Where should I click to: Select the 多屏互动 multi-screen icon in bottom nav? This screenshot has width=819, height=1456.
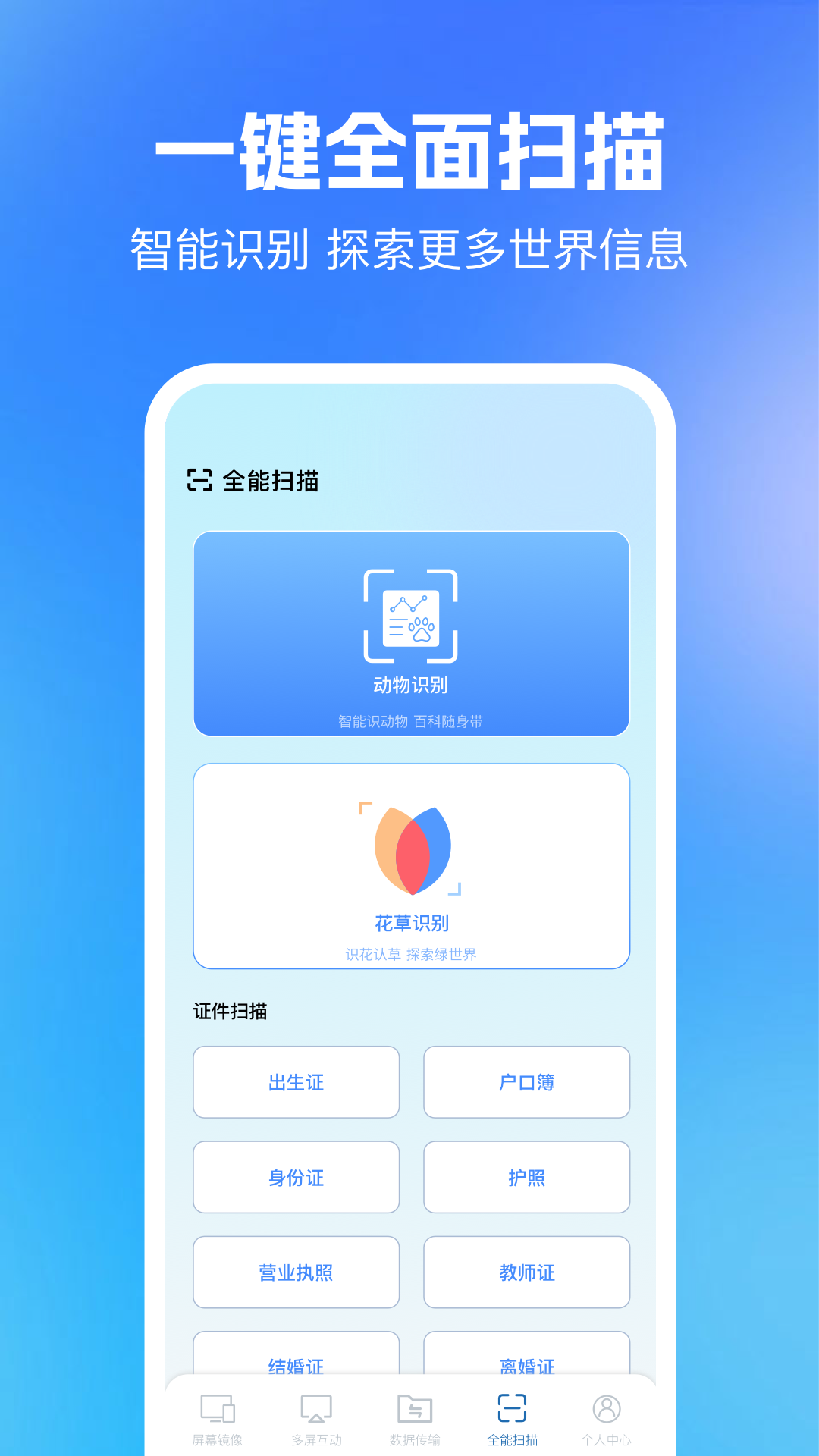pyautogui.click(x=315, y=1410)
